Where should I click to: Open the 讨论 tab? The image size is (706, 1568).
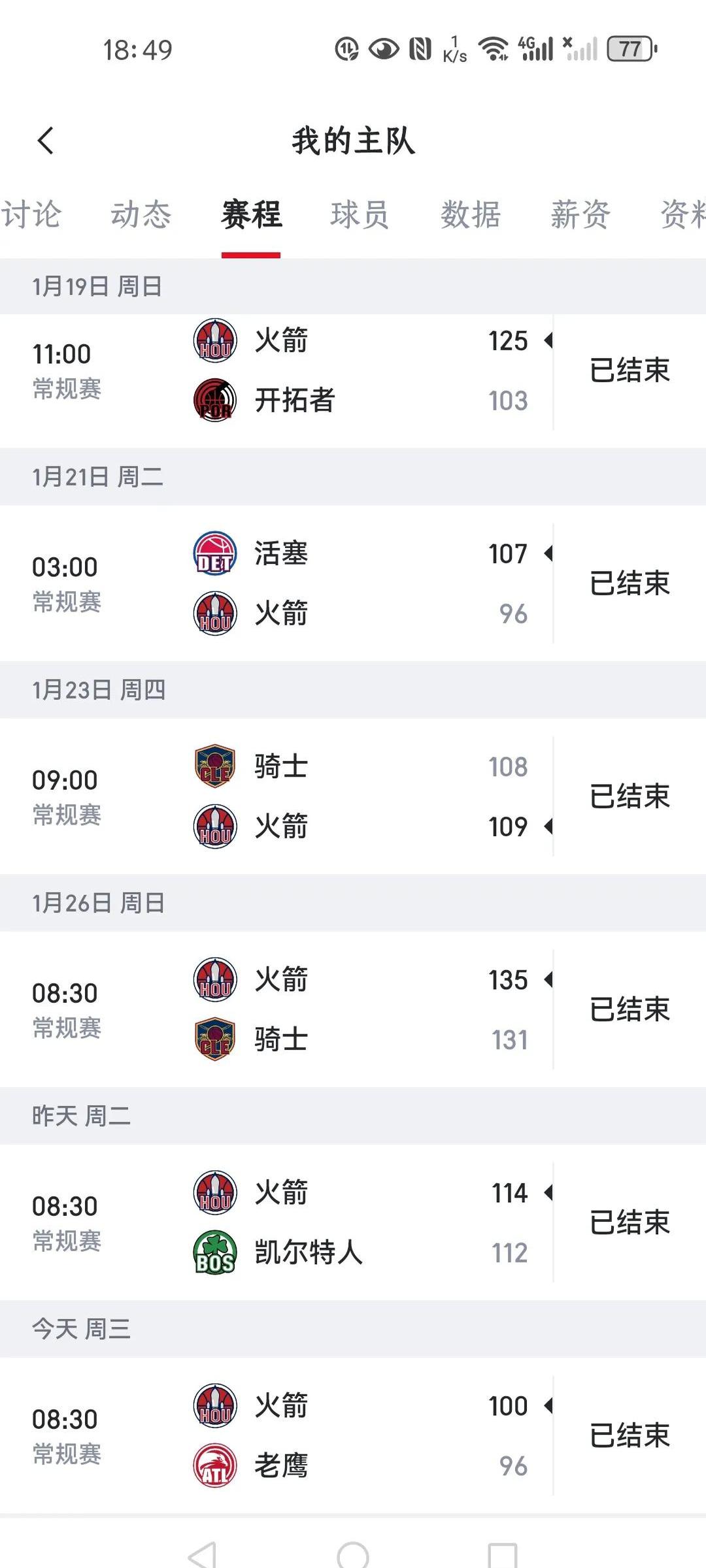pyautogui.click(x=33, y=215)
